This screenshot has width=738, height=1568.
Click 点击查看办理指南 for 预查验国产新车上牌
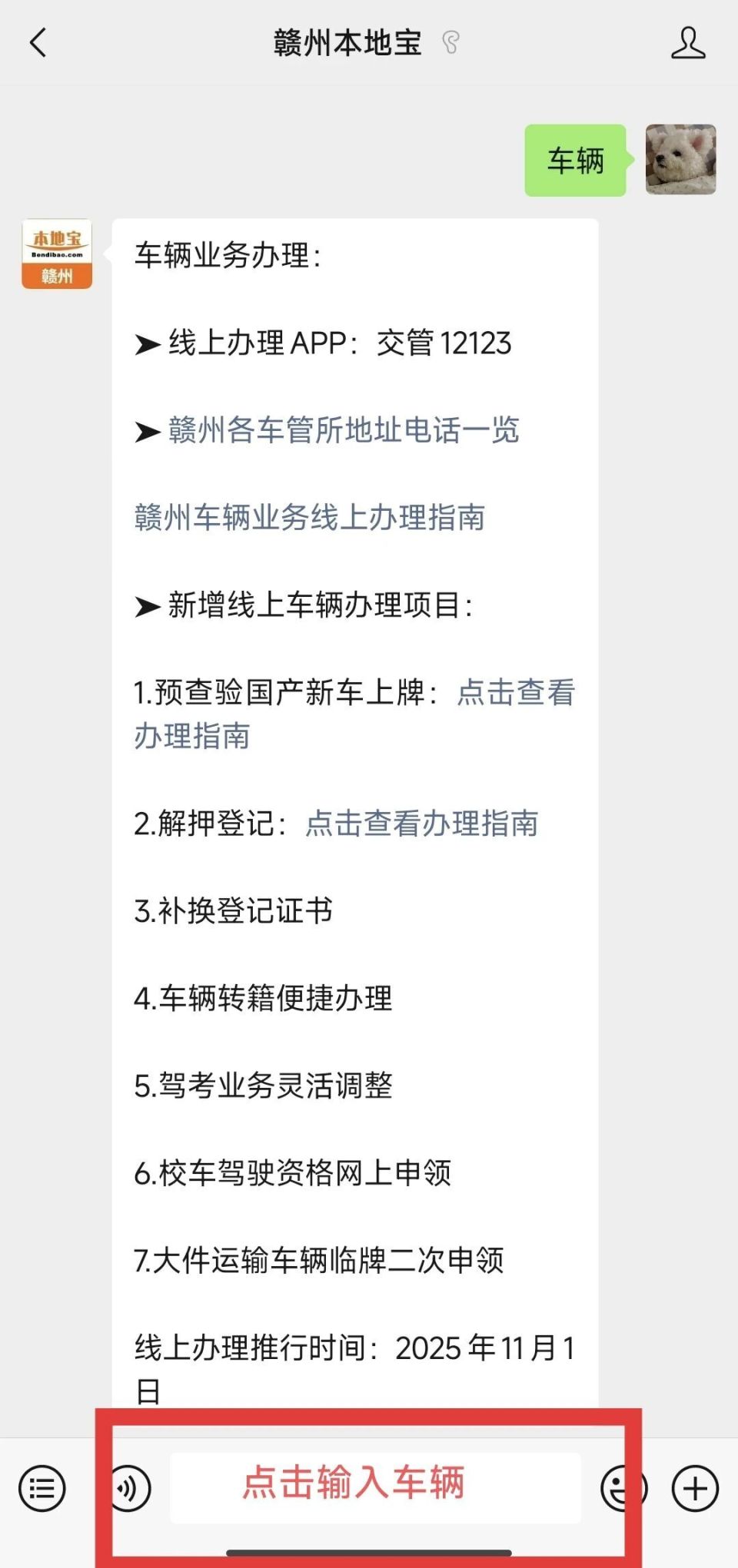pyautogui.click(x=514, y=694)
